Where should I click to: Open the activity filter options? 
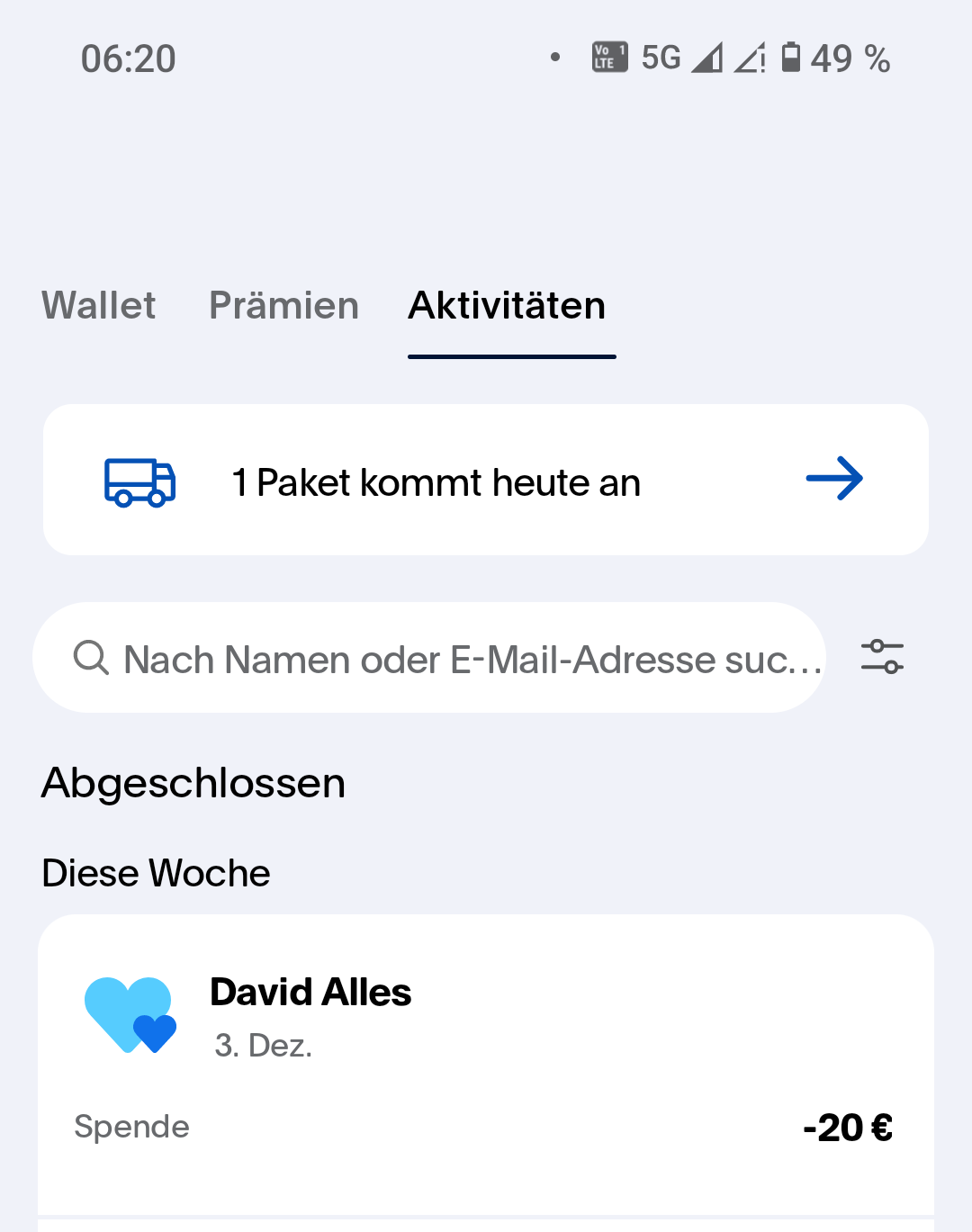(882, 657)
